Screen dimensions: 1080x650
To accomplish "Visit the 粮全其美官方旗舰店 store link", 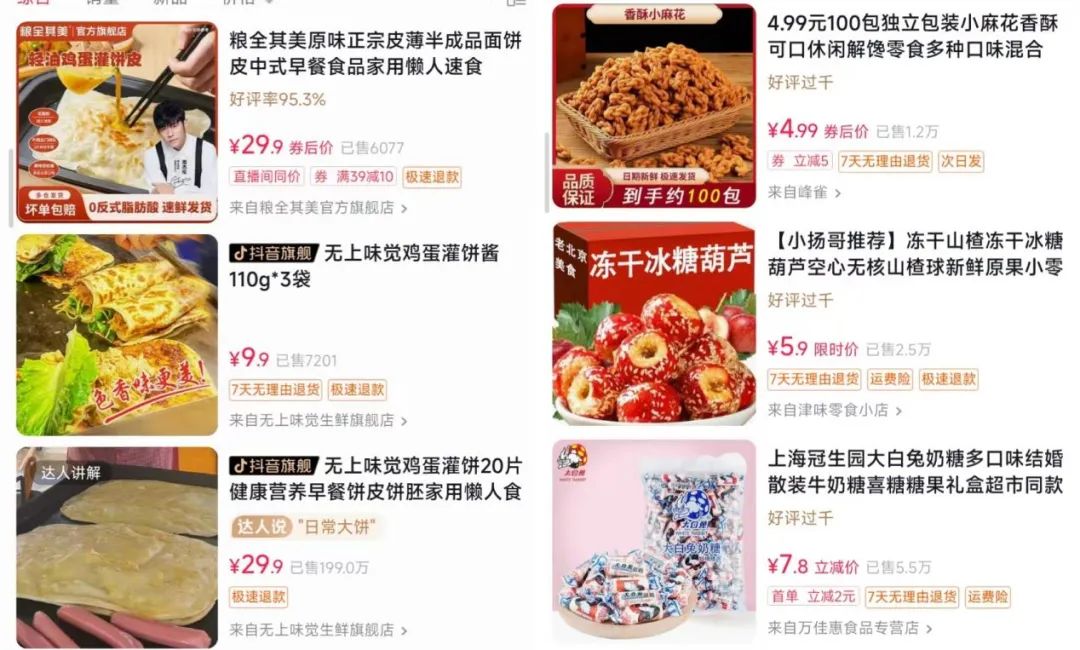I will 318,208.
